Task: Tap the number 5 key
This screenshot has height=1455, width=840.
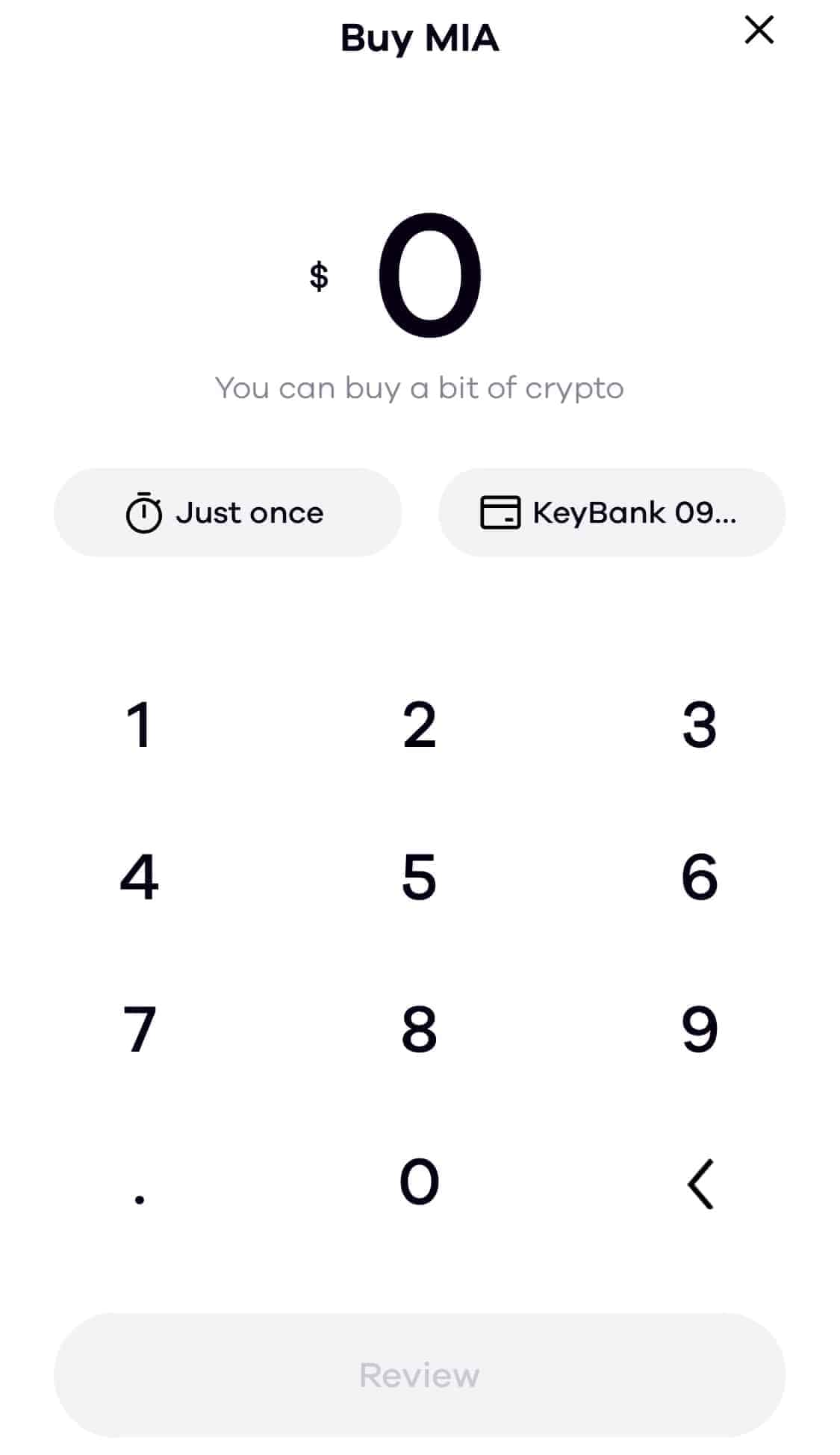Action: [419, 877]
